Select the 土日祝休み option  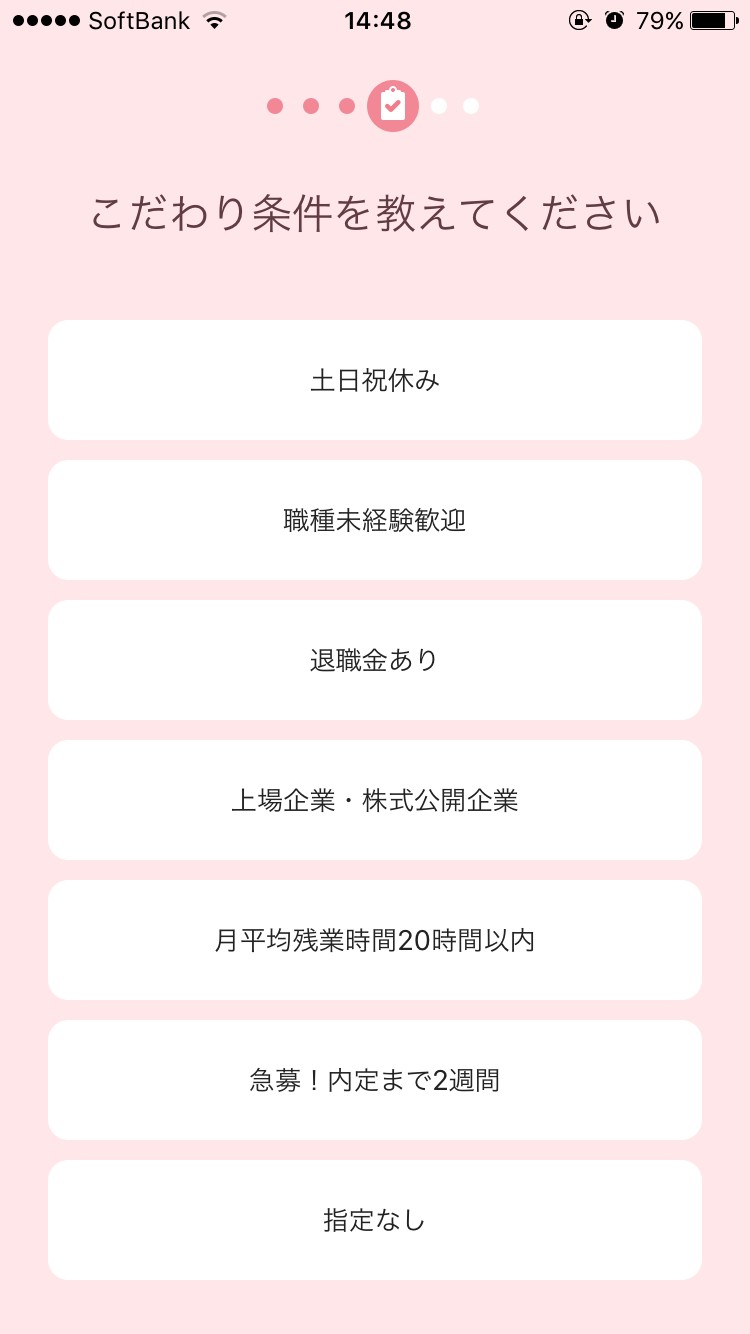coord(375,380)
